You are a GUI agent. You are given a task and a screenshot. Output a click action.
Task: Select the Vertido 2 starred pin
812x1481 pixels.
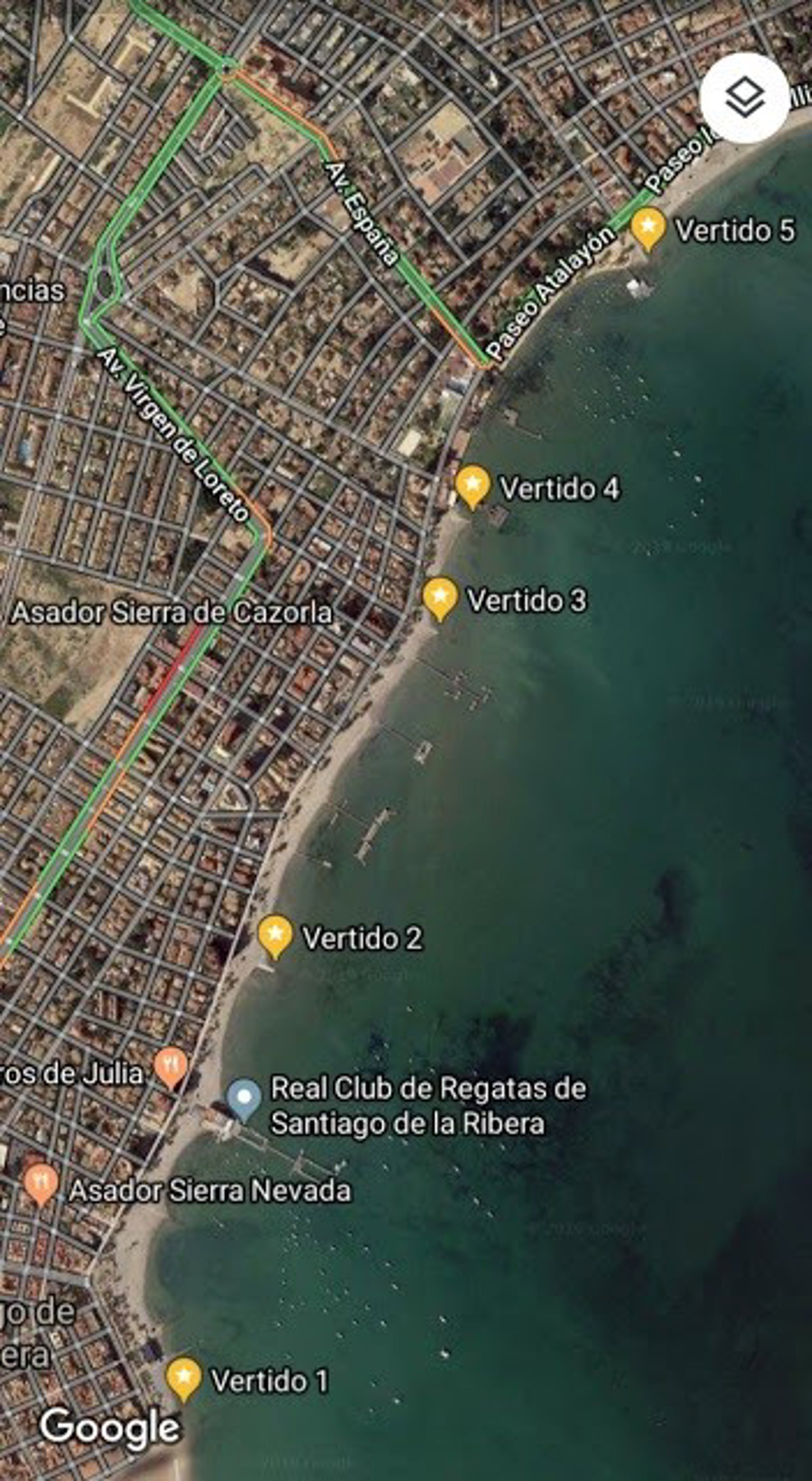[x=275, y=935]
